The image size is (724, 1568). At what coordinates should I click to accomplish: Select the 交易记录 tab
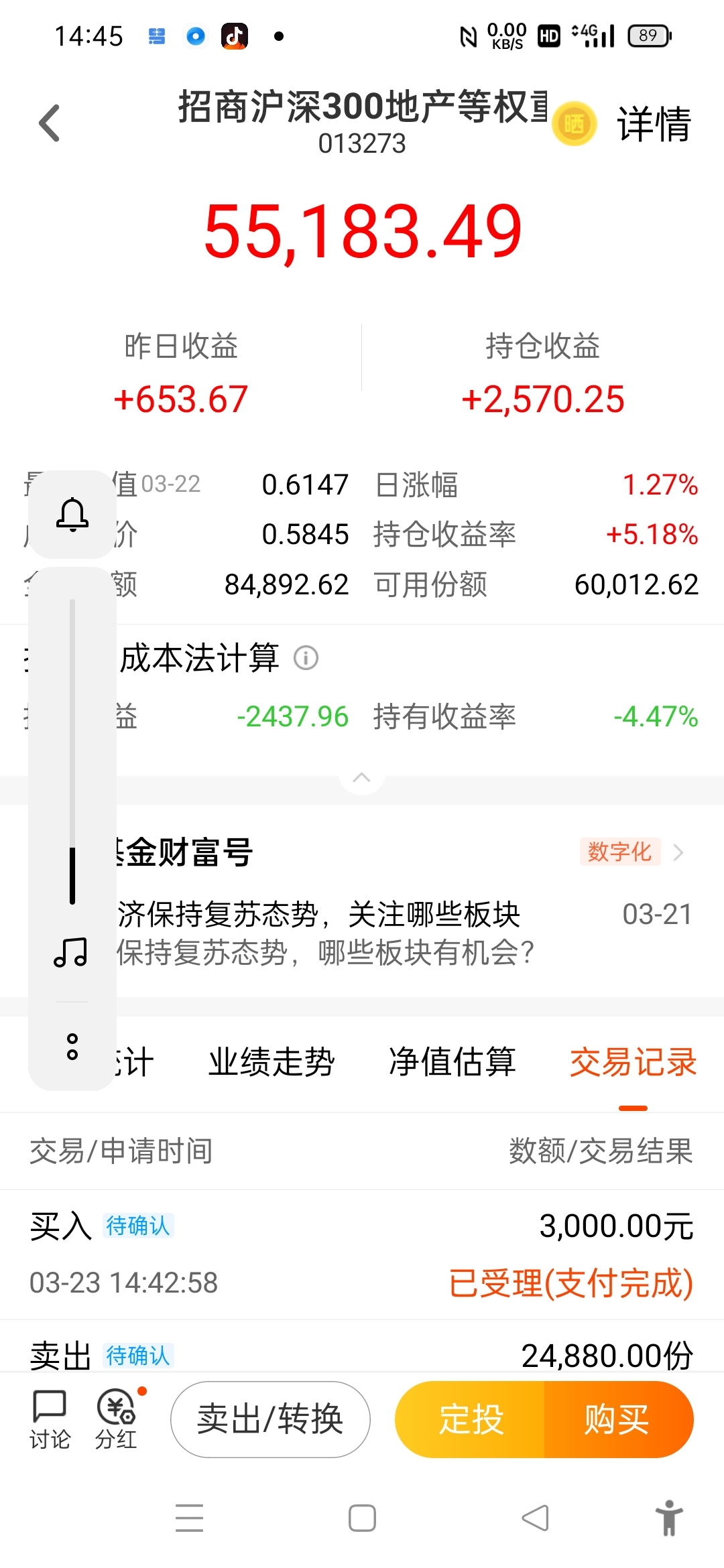pyautogui.click(x=633, y=1062)
